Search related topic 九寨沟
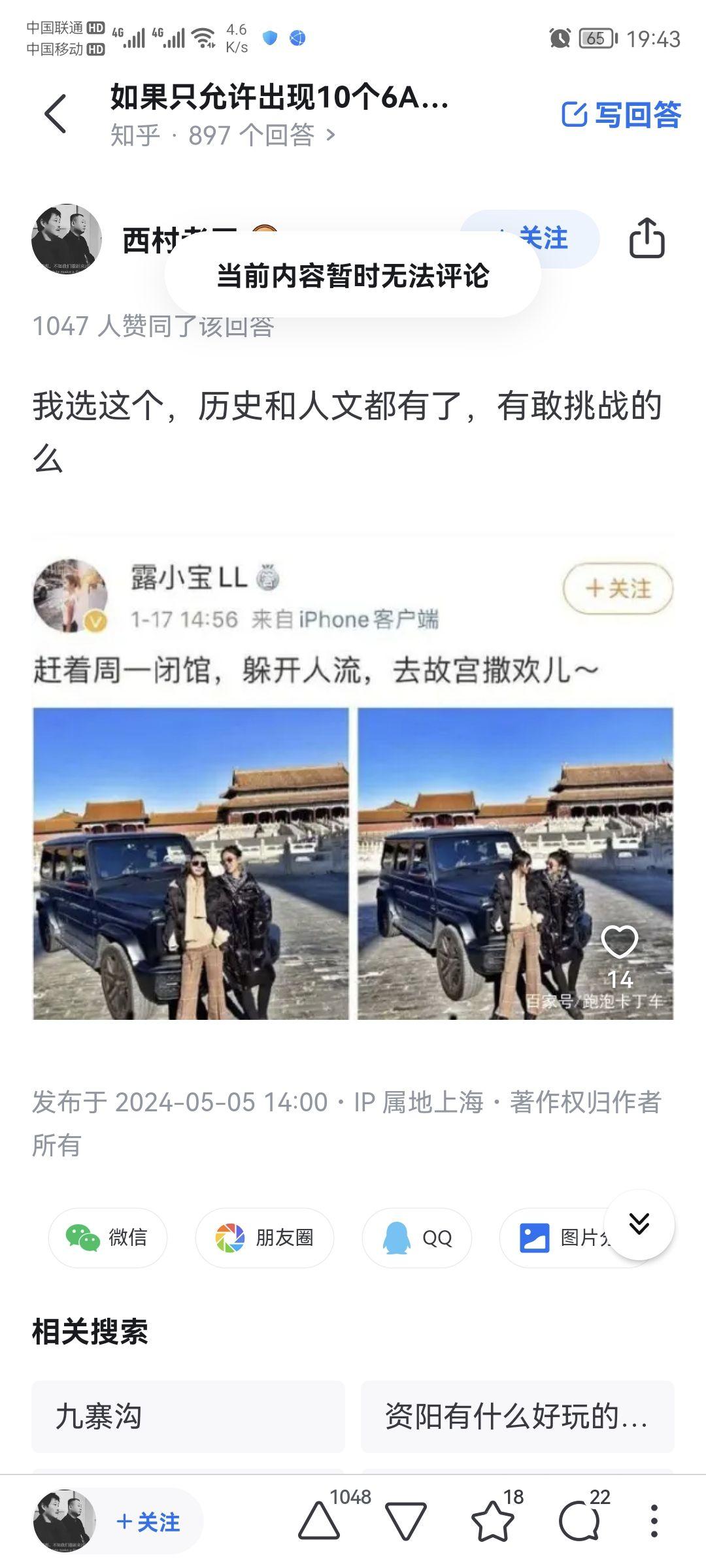 click(188, 1416)
